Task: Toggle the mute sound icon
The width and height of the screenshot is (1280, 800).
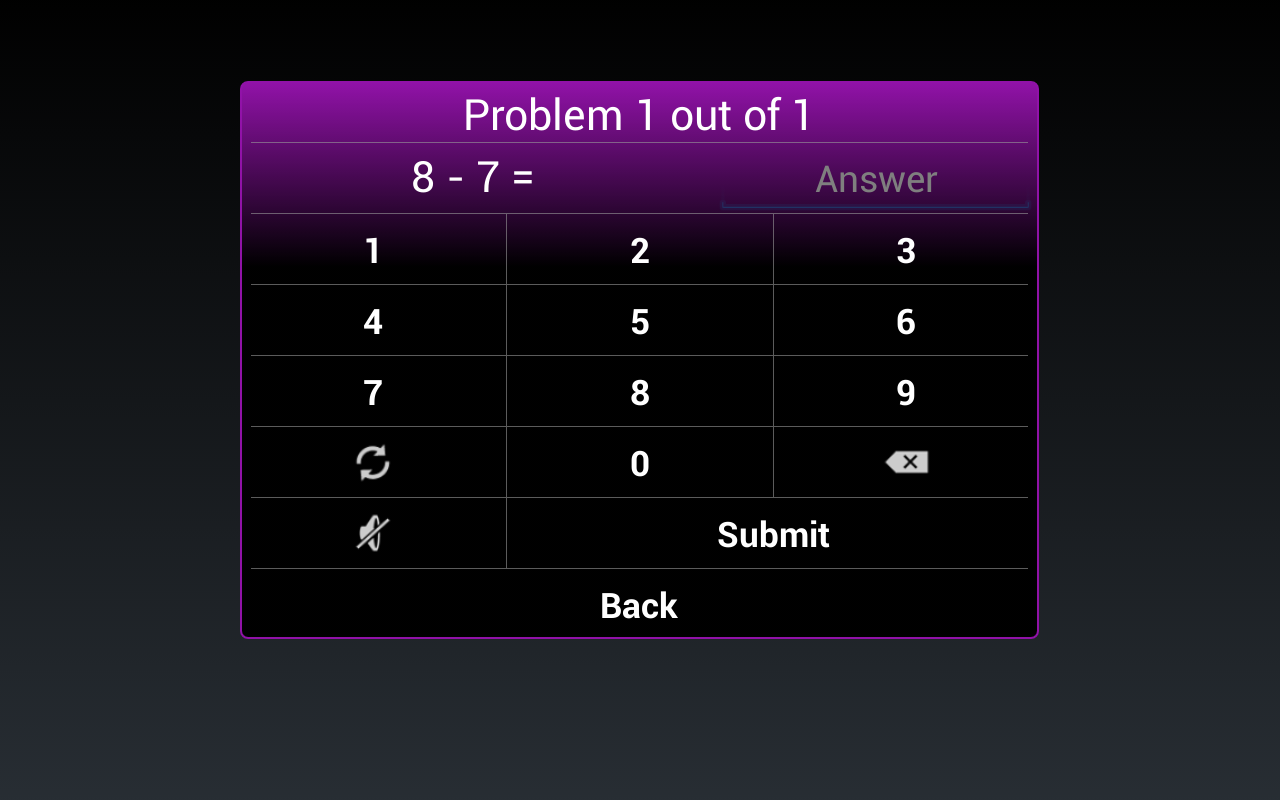Action: (373, 534)
